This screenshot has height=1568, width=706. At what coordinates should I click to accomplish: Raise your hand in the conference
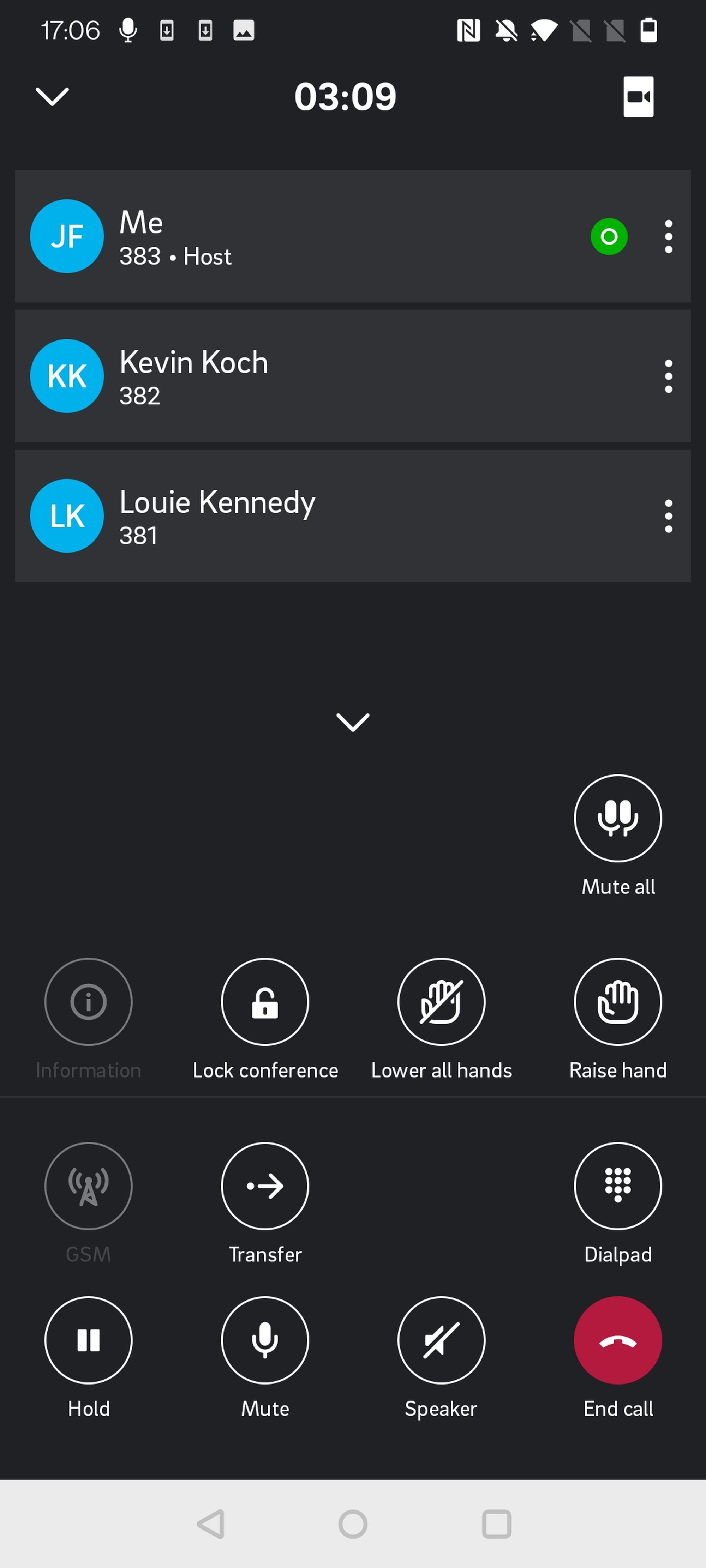pyautogui.click(x=618, y=1002)
